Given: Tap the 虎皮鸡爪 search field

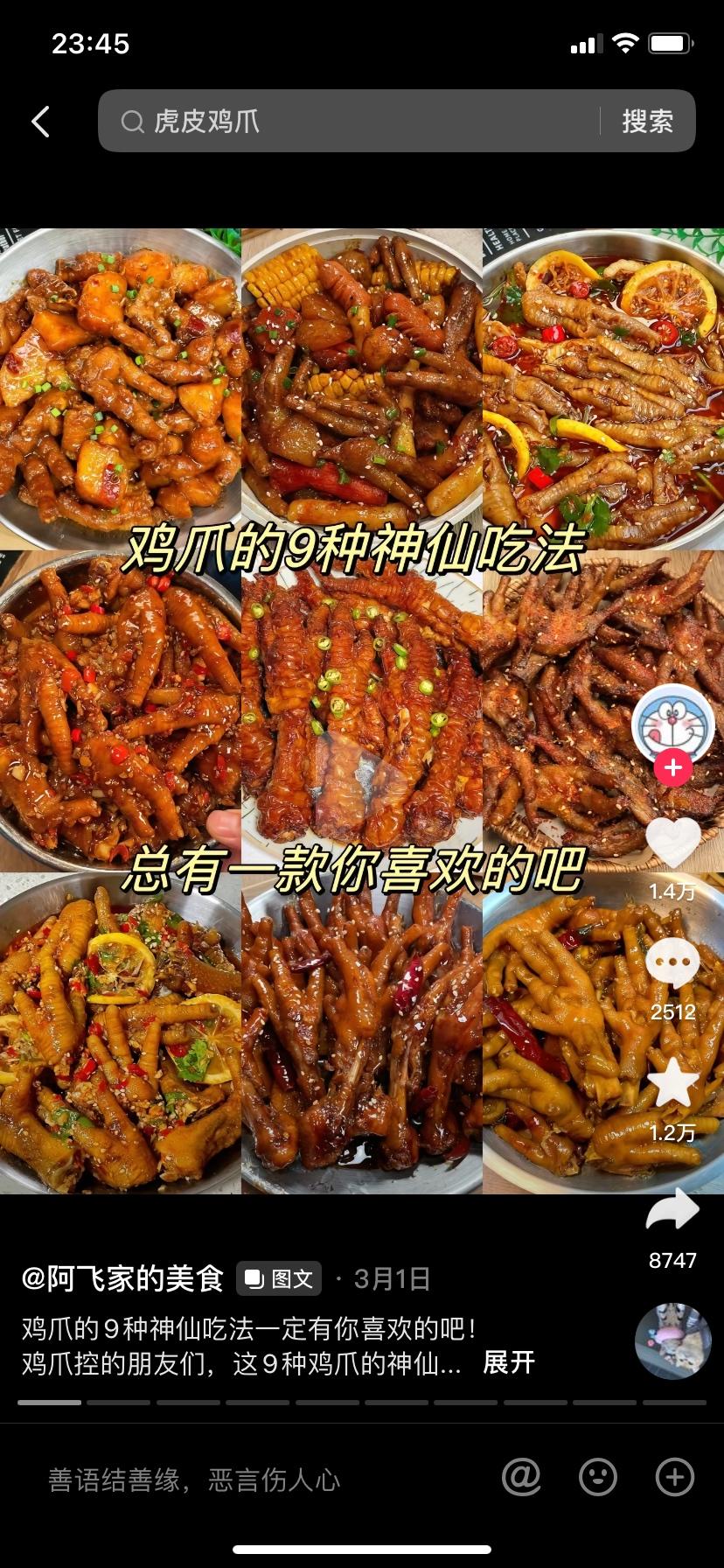Looking at the screenshot, I should coord(350,122).
